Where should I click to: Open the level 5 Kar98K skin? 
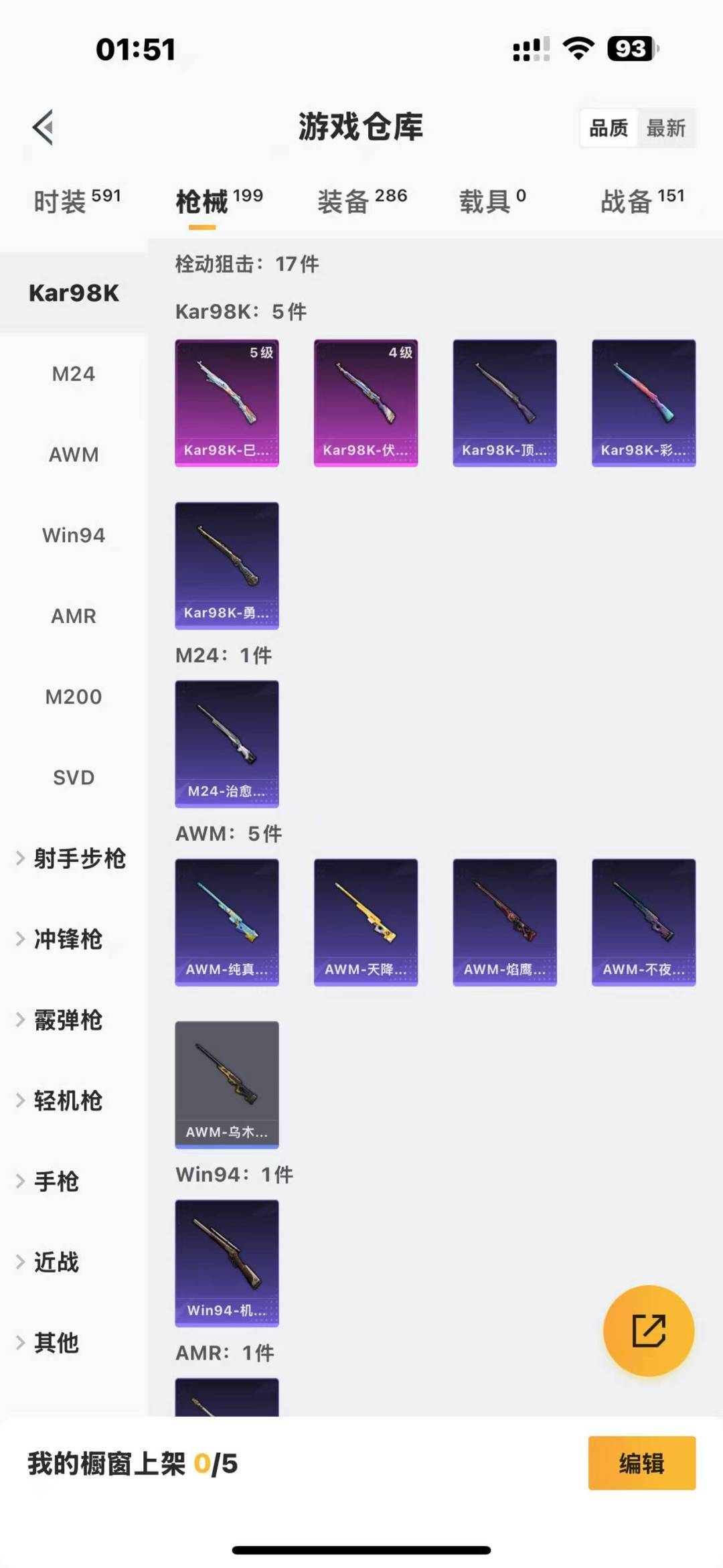click(227, 403)
